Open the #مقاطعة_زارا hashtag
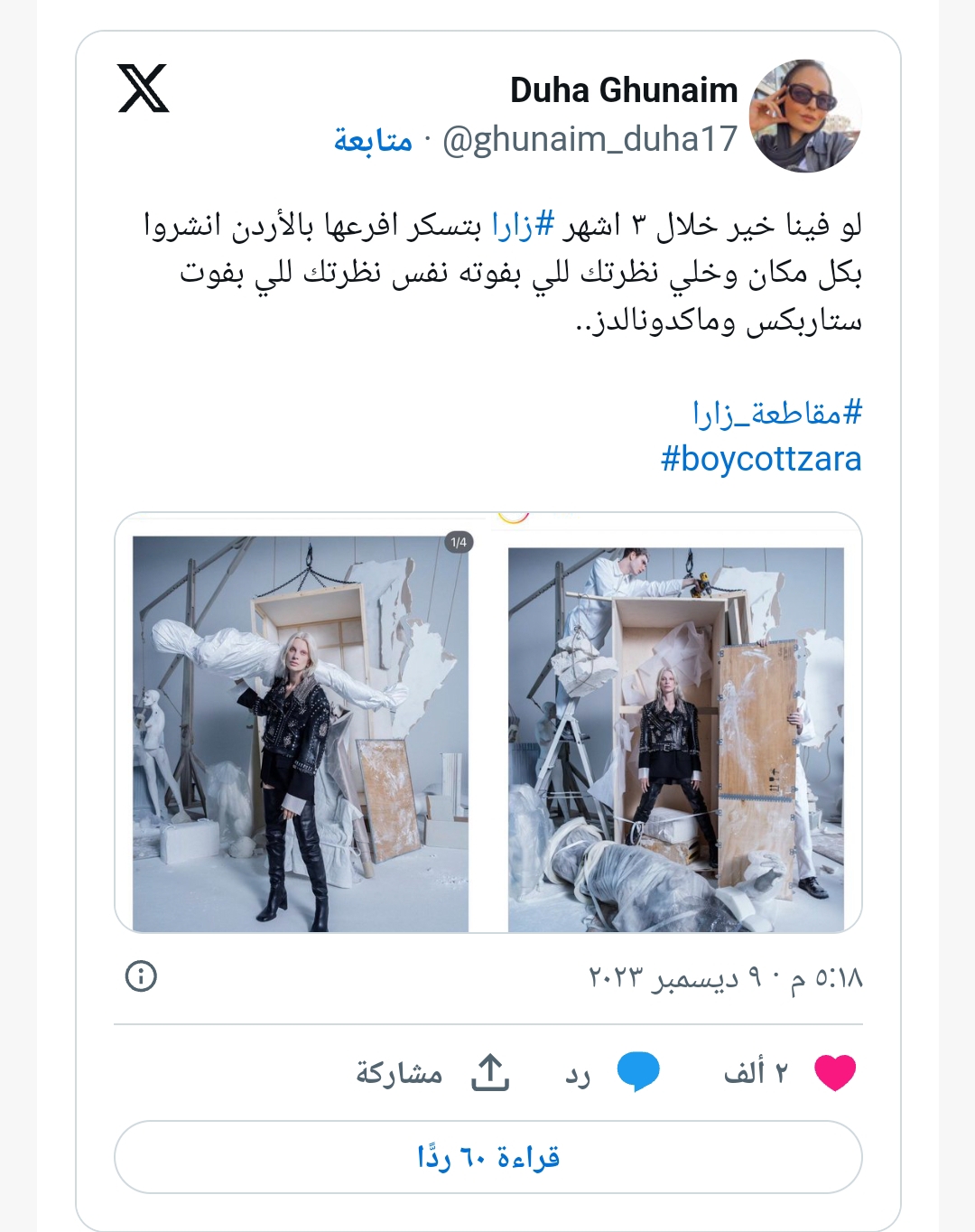The width and height of the screenshot is (975, 1232). 776,414
